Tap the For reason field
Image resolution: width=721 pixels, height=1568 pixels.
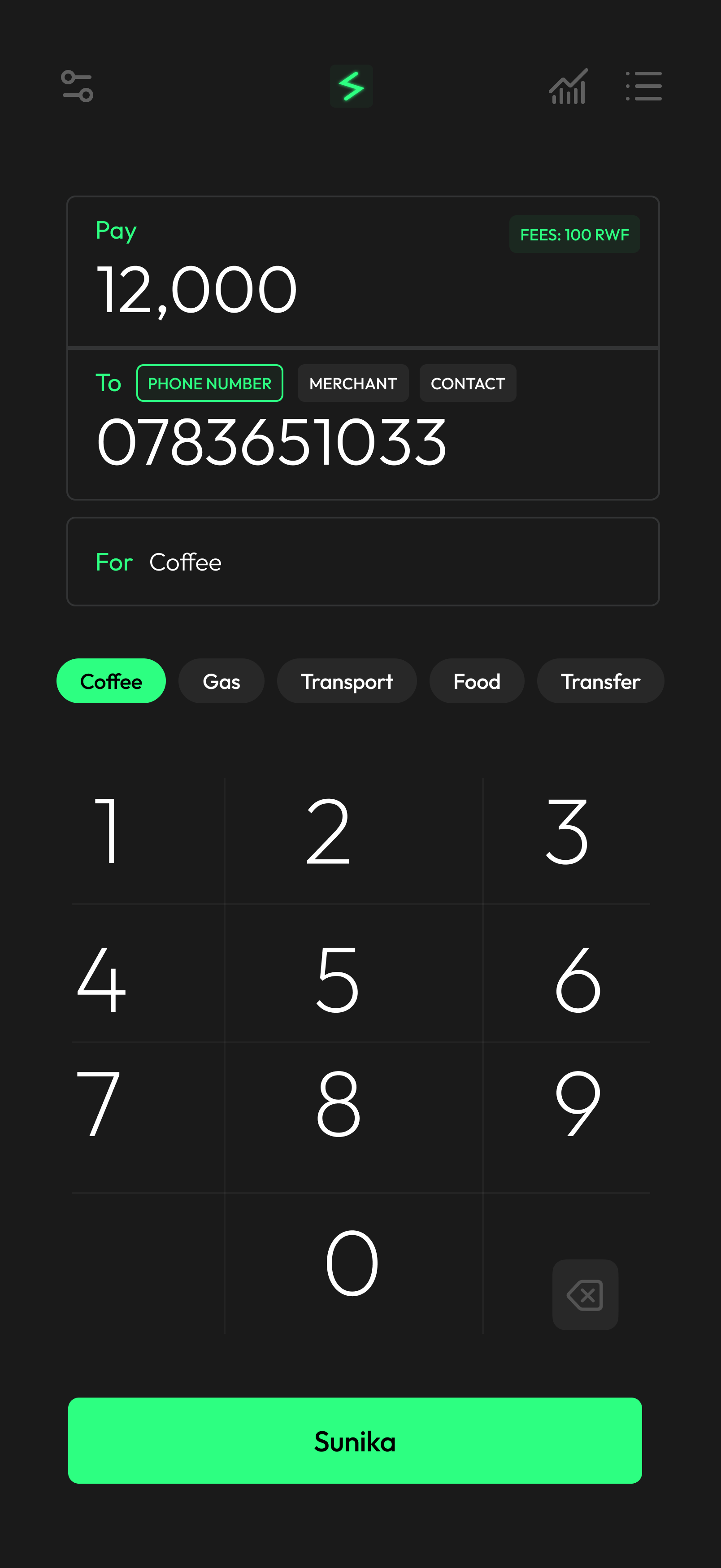[363, 562]
